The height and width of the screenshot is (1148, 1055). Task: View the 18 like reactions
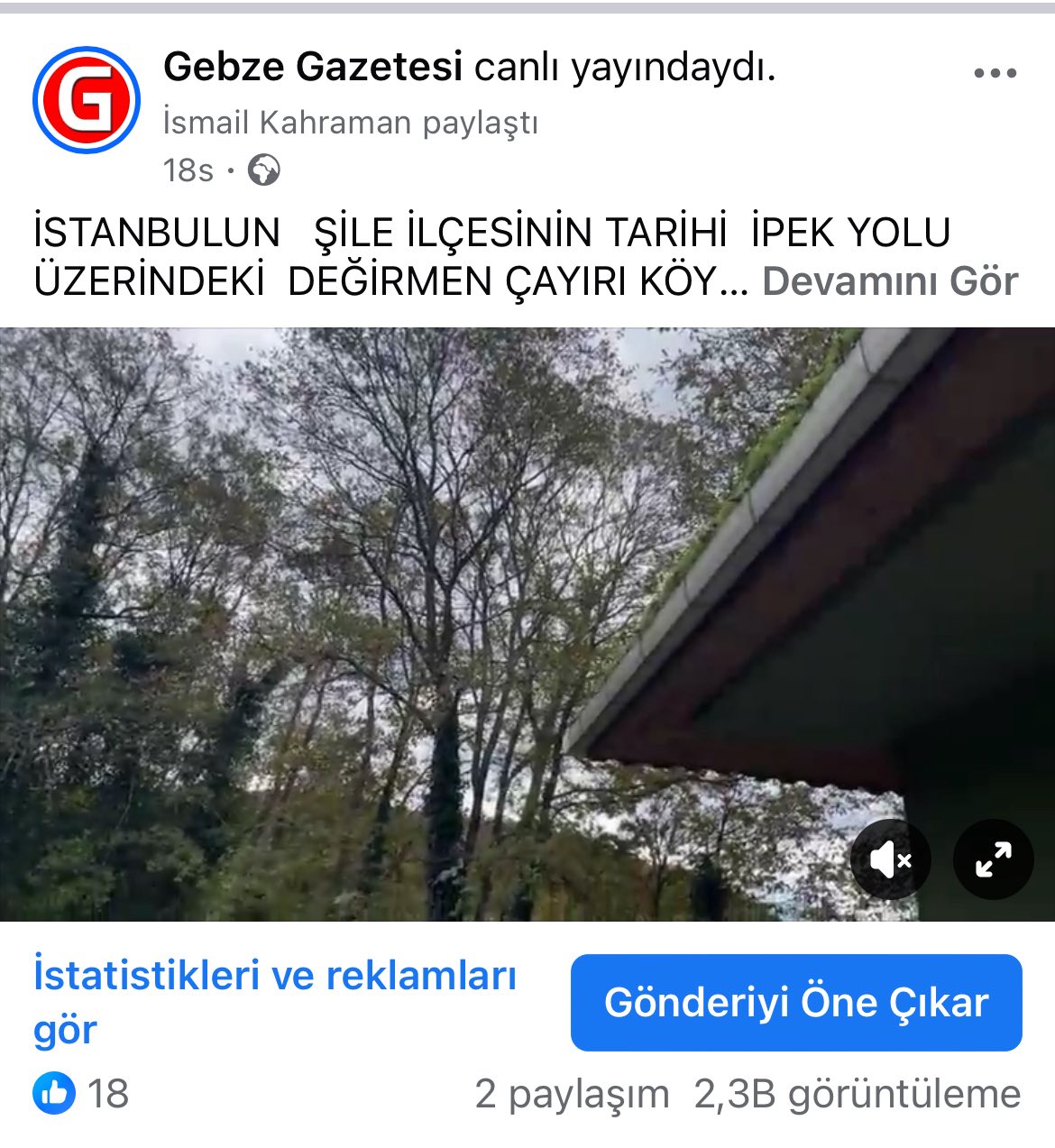coord(81,1094)
